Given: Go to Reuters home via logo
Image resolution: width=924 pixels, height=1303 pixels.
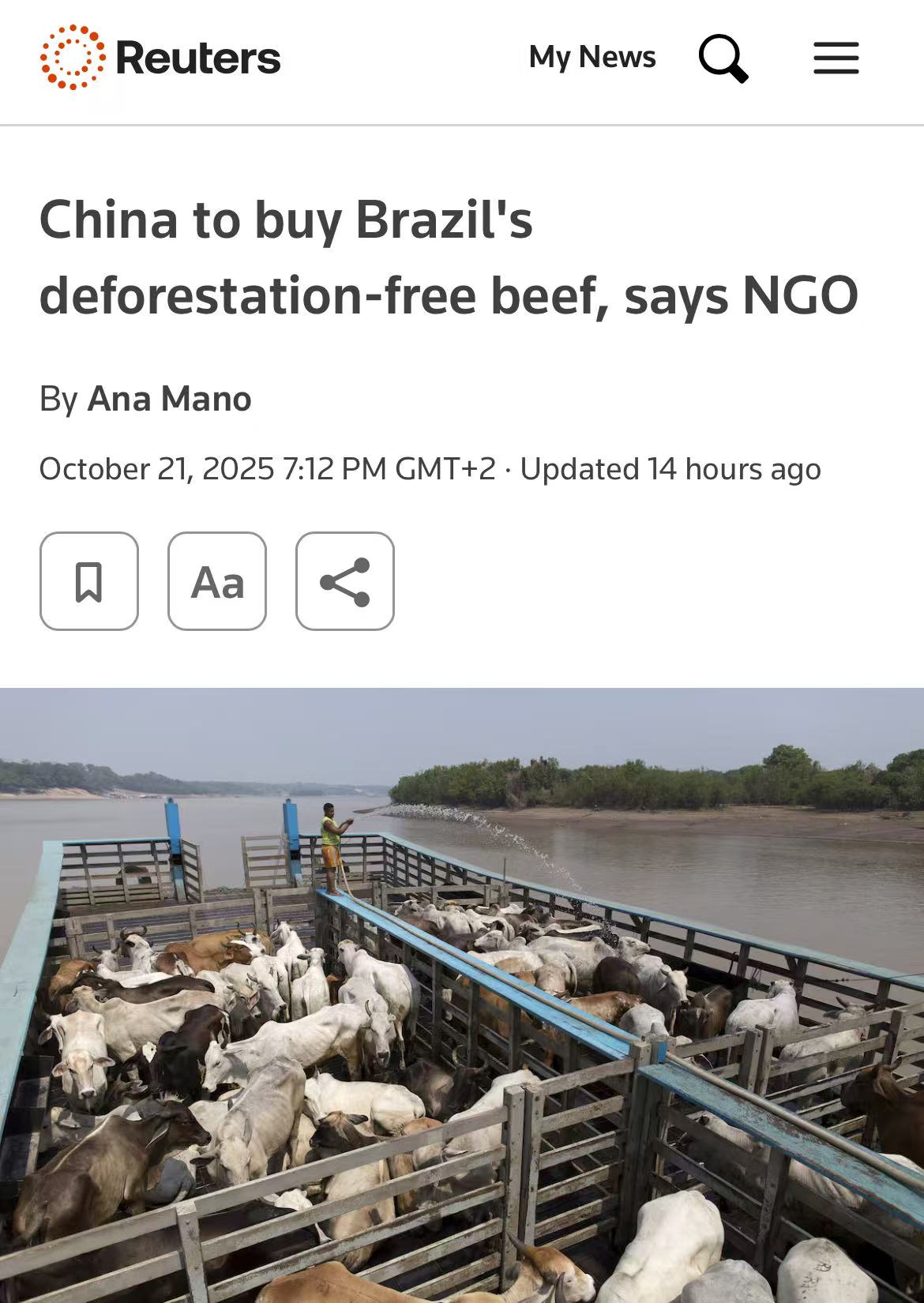Looking at the screenshot, I should pyautogui.click(x=161, y=58).
